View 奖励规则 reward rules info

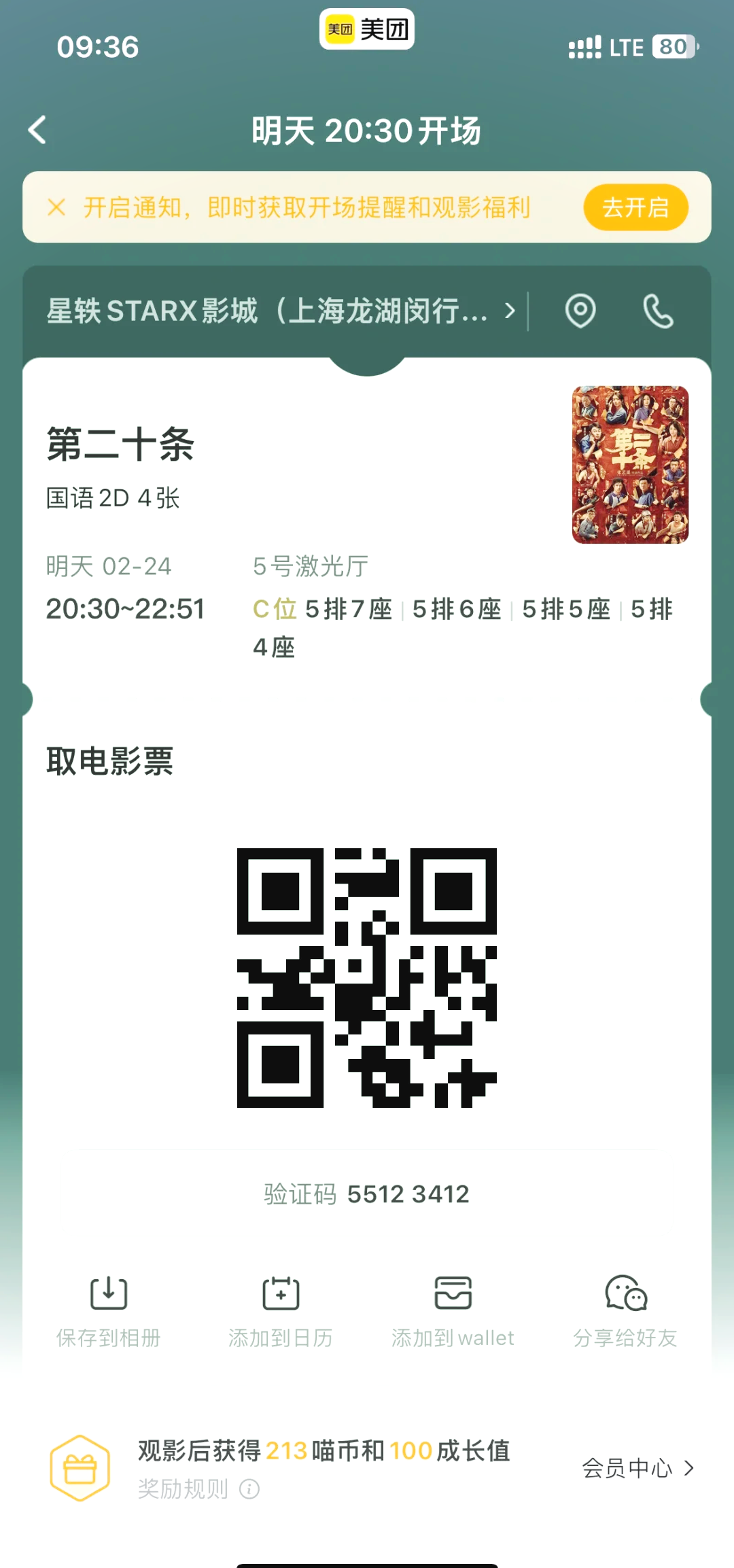click(198, 1489)
